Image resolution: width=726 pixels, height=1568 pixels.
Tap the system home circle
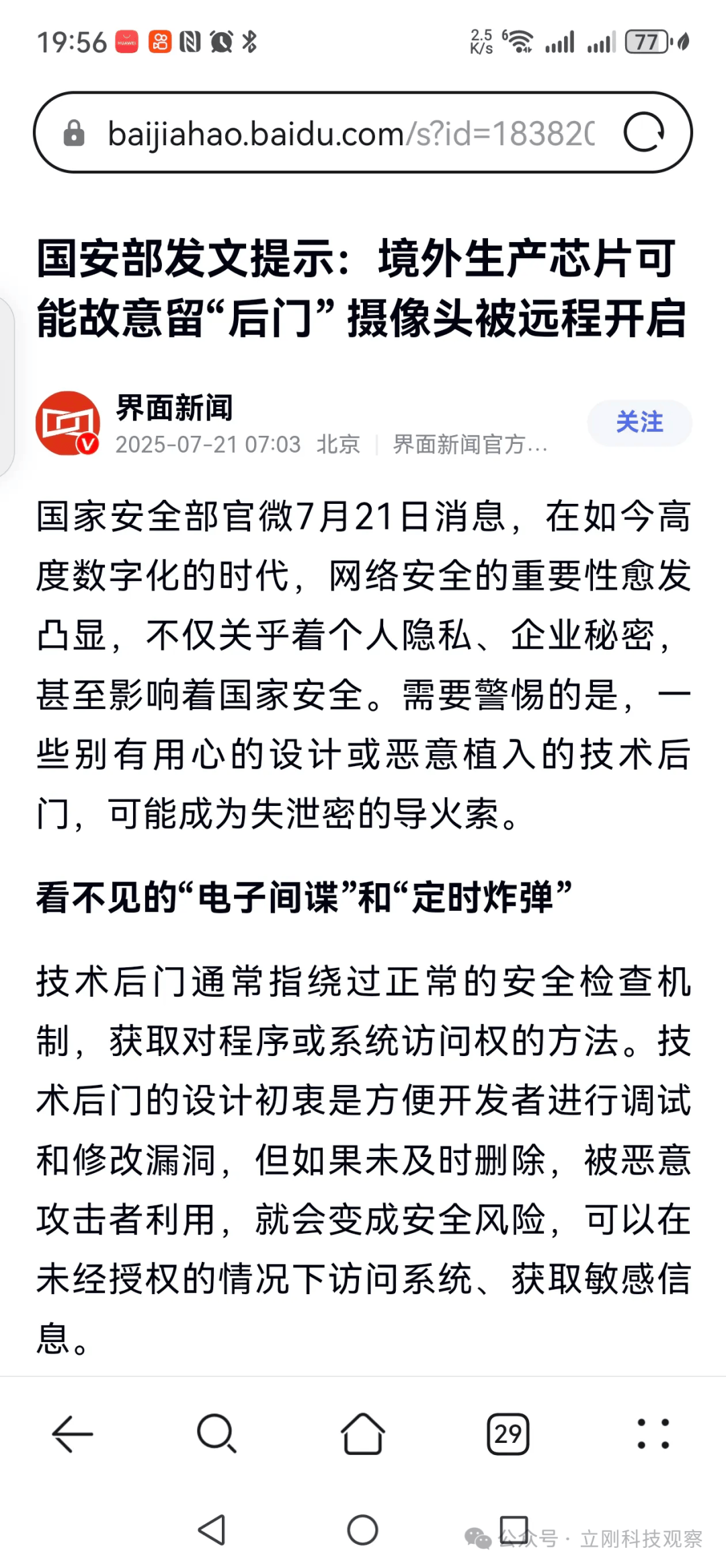(x=362, y=1530)
